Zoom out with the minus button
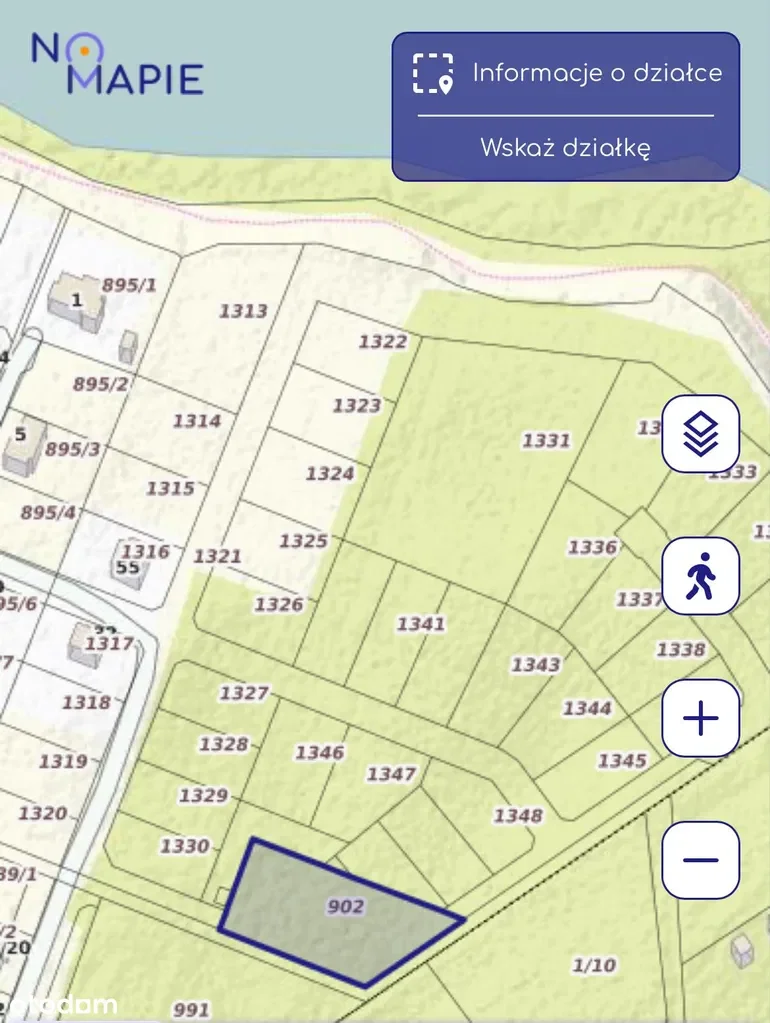The image size is (770, 1023). click(x=701, y=860)
